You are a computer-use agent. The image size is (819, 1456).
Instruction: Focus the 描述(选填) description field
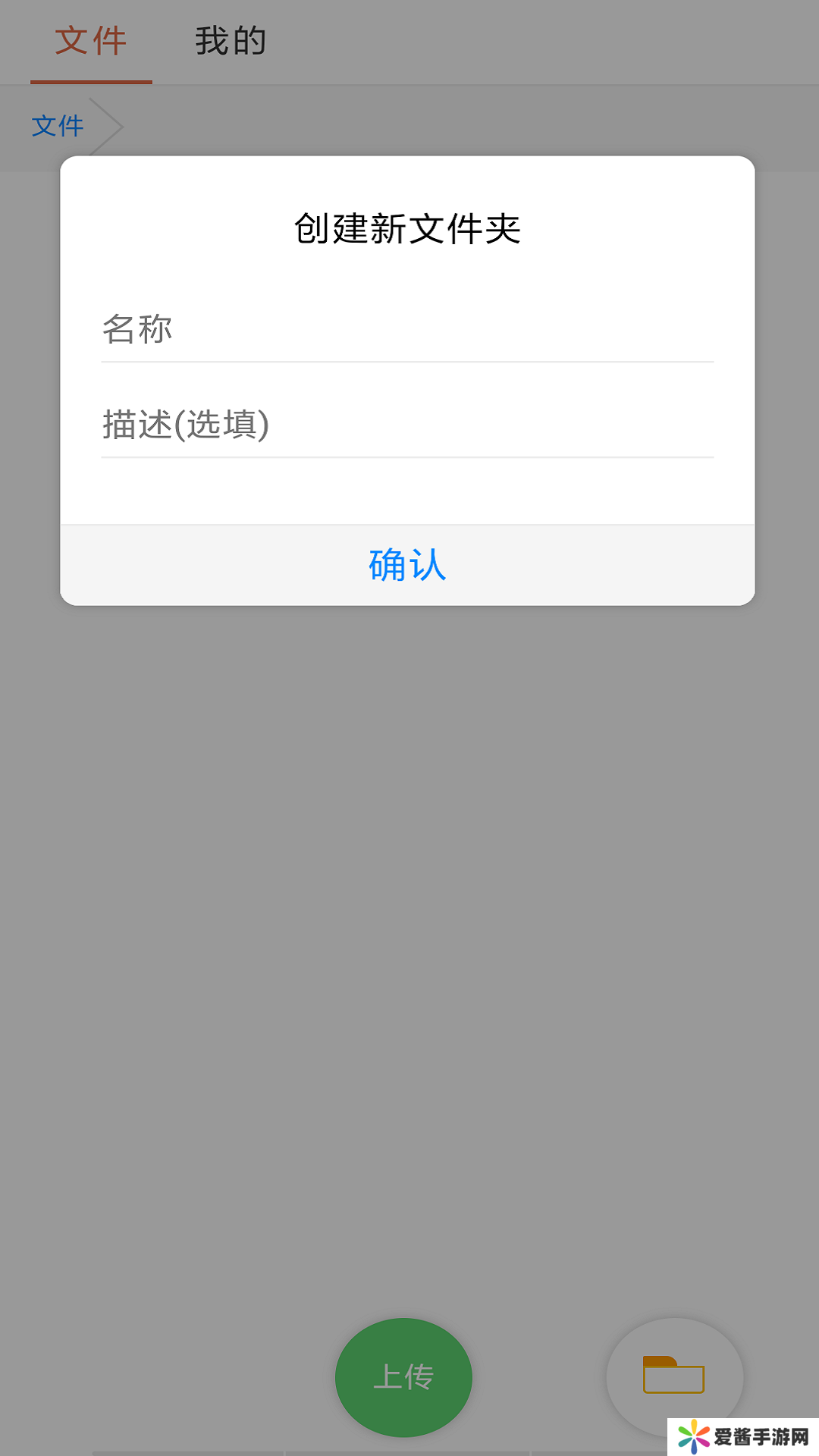tap(407, 425)
